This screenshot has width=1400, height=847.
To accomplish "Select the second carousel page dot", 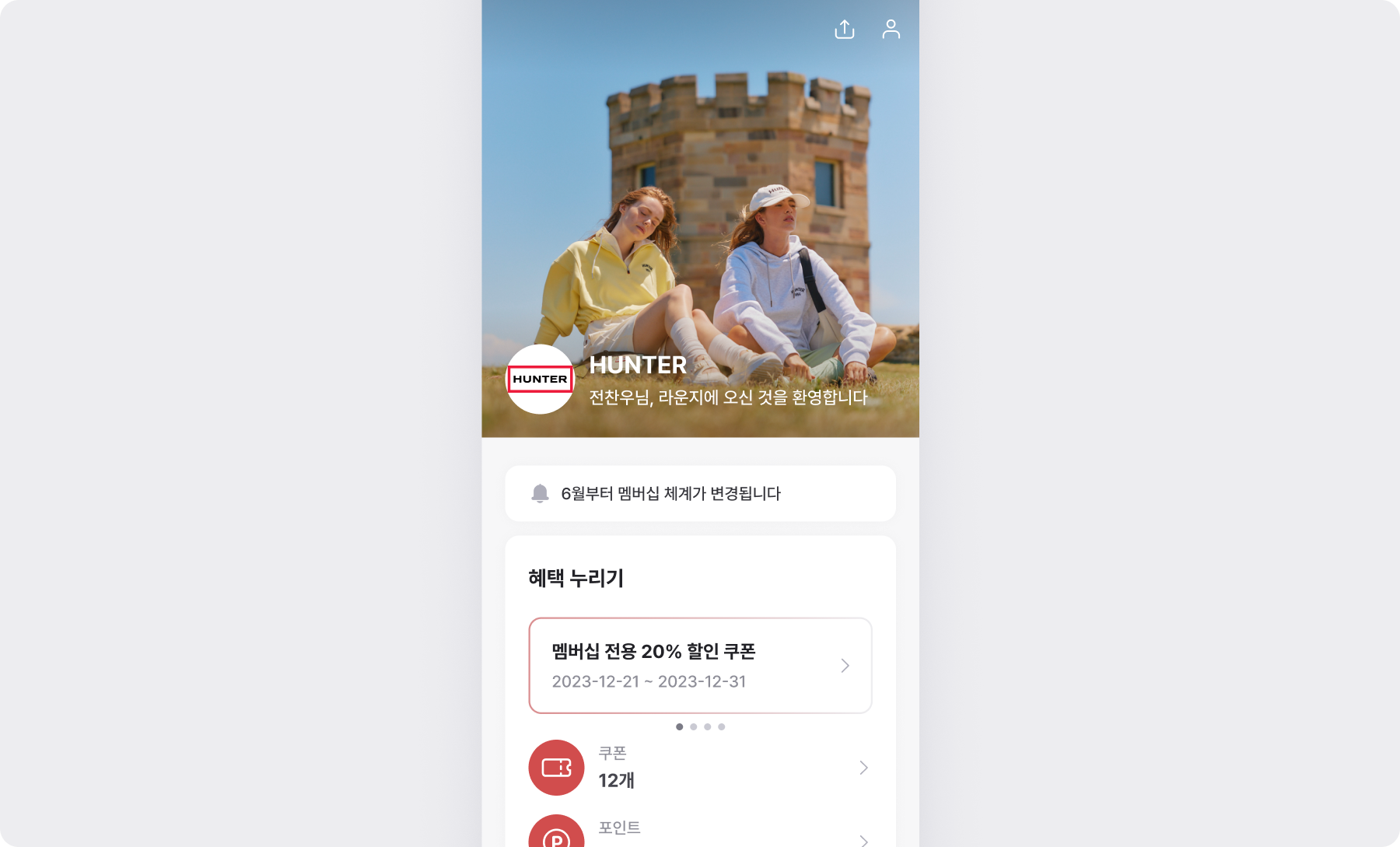I will click(694, 727).
